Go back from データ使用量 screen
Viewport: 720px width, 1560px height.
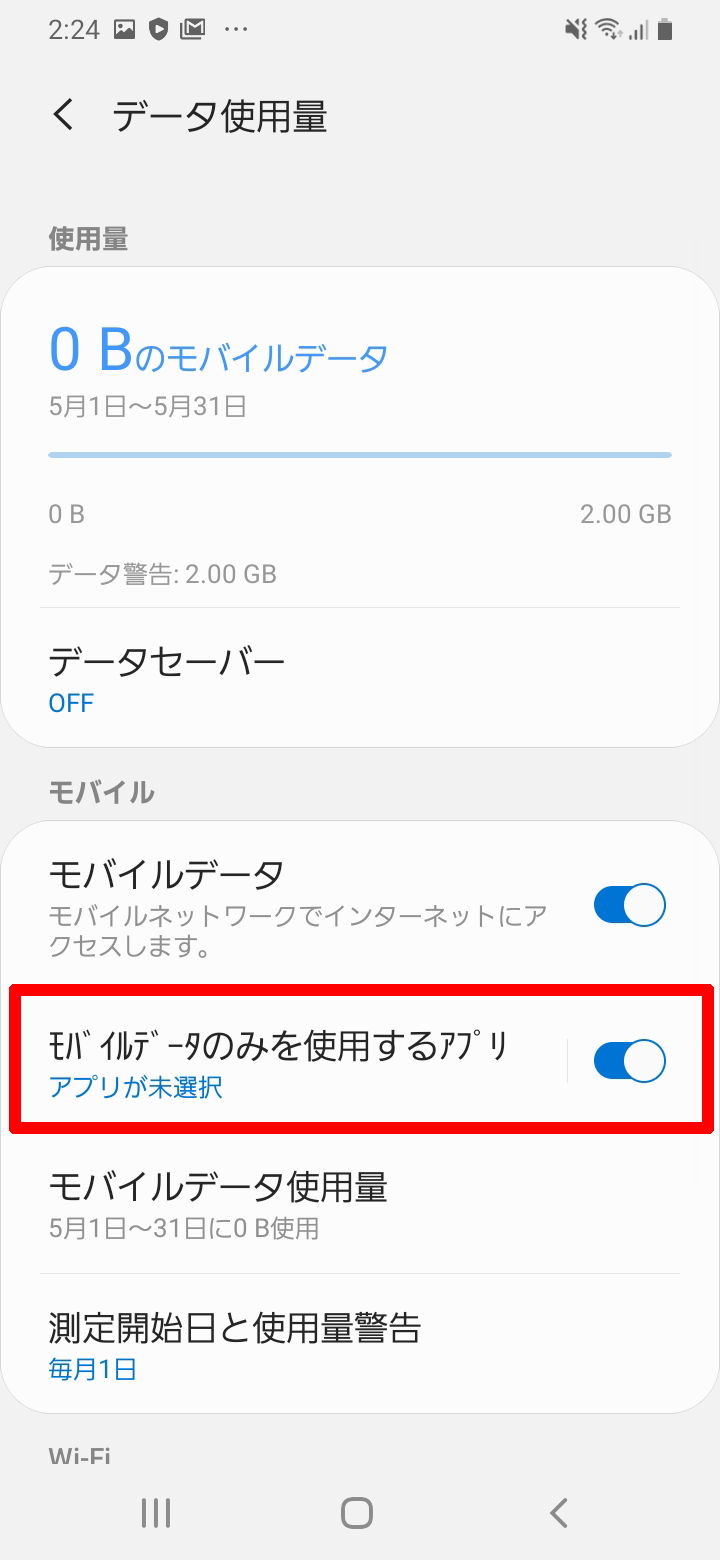[x=64, y=117]
